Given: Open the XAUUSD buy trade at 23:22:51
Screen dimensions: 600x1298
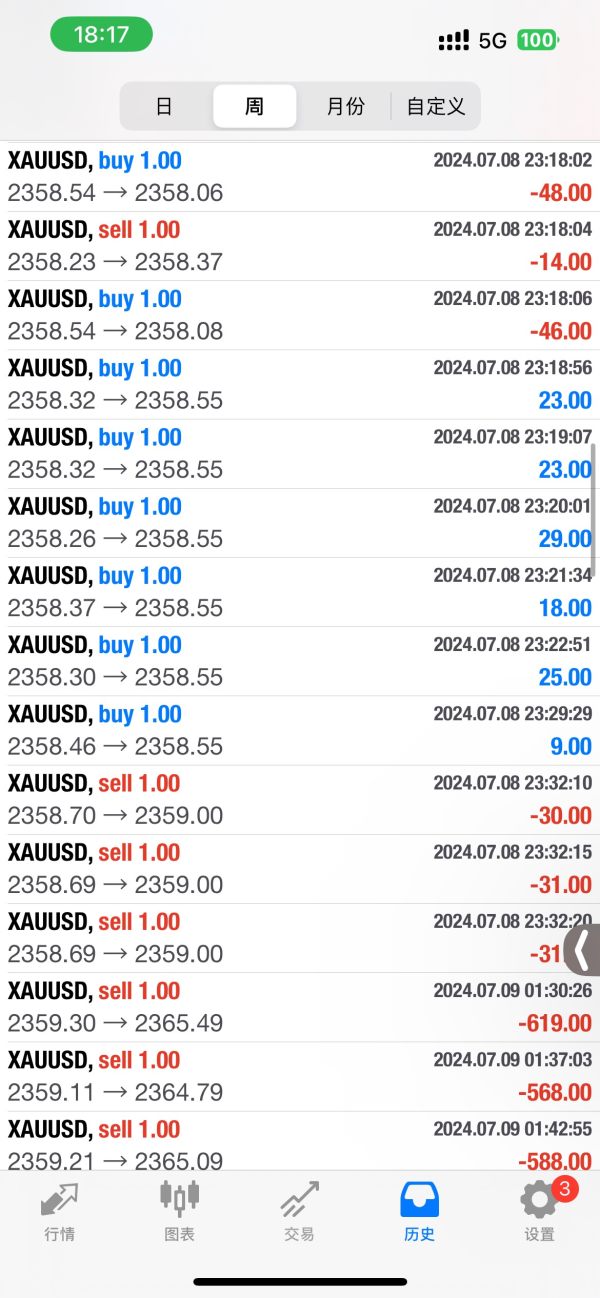Looking at the screenshot, I should (x=300, y=661).
